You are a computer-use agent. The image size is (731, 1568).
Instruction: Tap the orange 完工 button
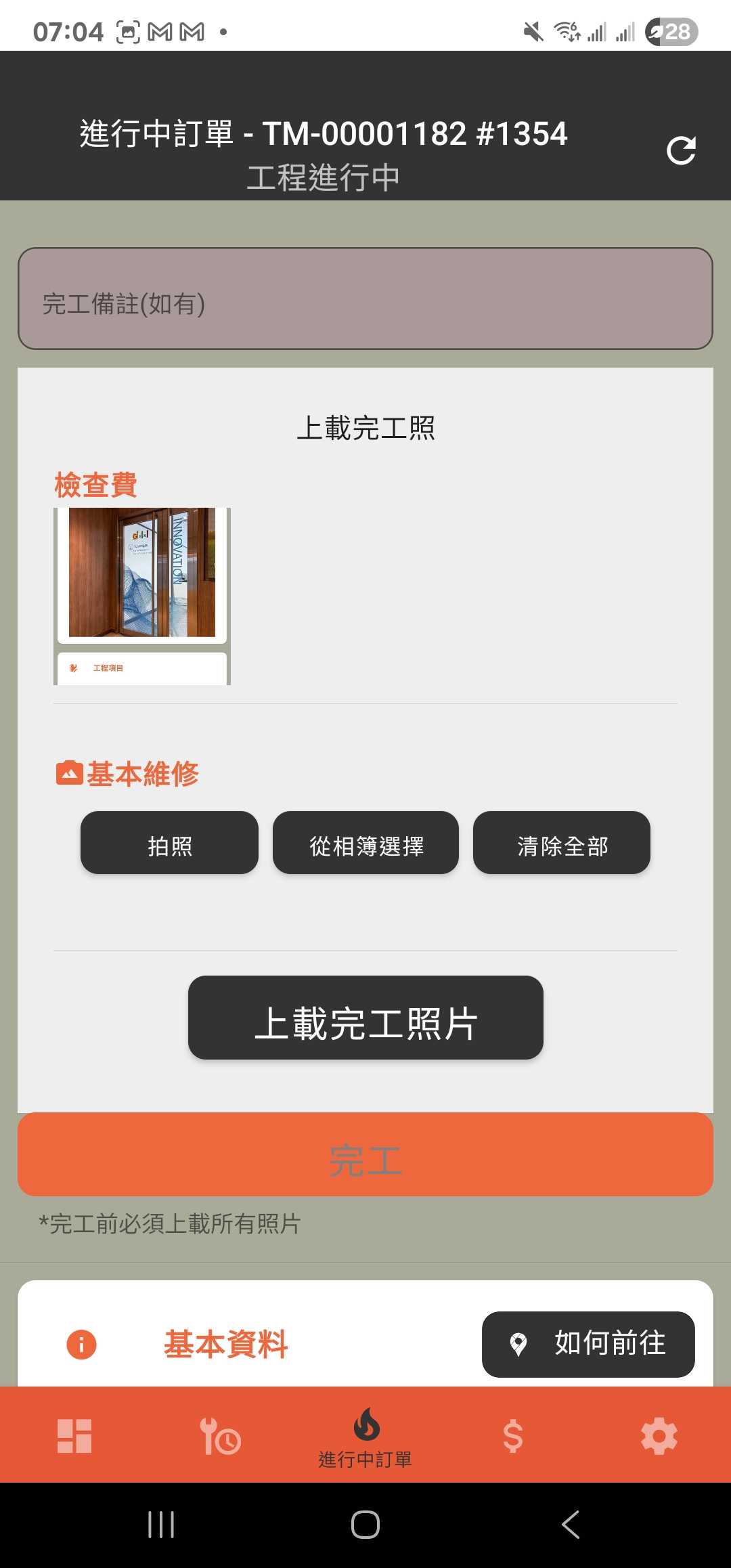tap(365, 1155)
